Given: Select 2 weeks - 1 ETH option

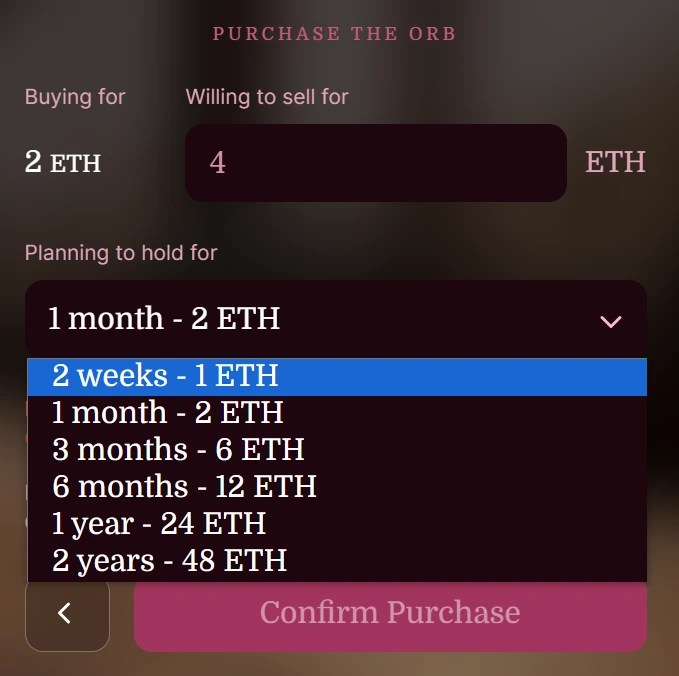Looking at the screenshot, I should tap(336, 376).
